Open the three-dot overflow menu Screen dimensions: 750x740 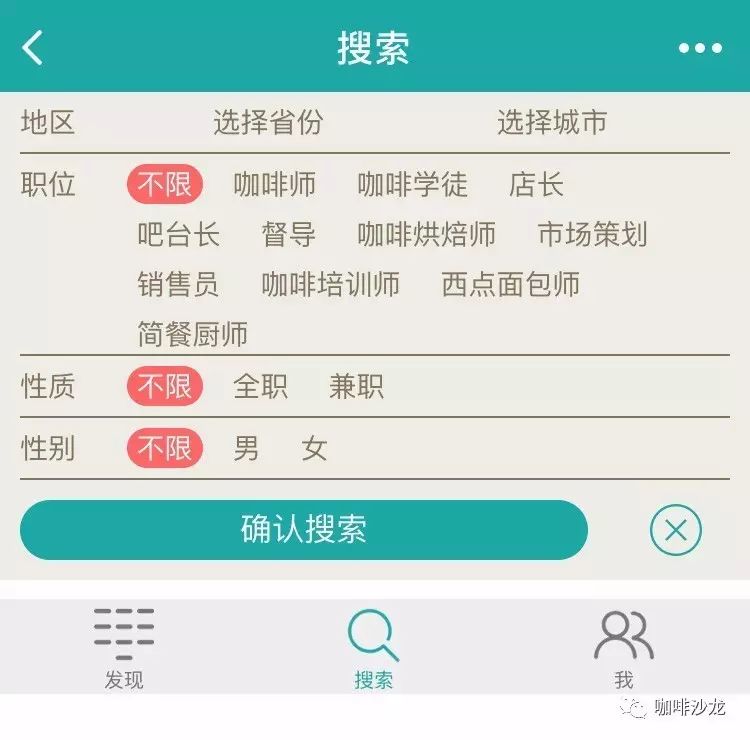[700, 48]
